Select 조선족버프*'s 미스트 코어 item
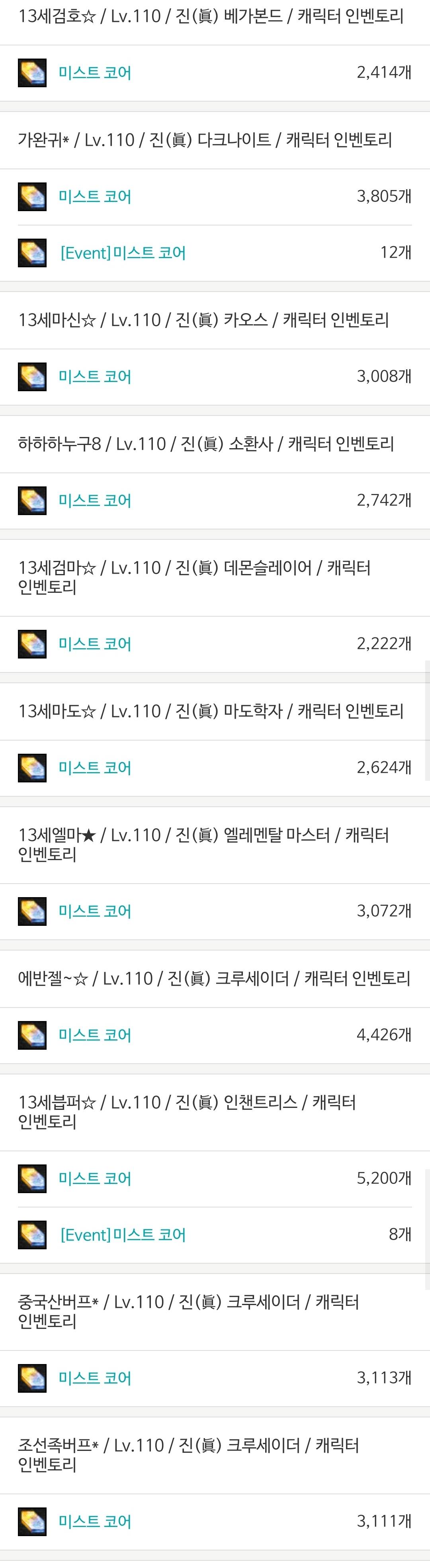This screenshot has width=430, height=1568. pyautogui.click(x=95, y=1521)
